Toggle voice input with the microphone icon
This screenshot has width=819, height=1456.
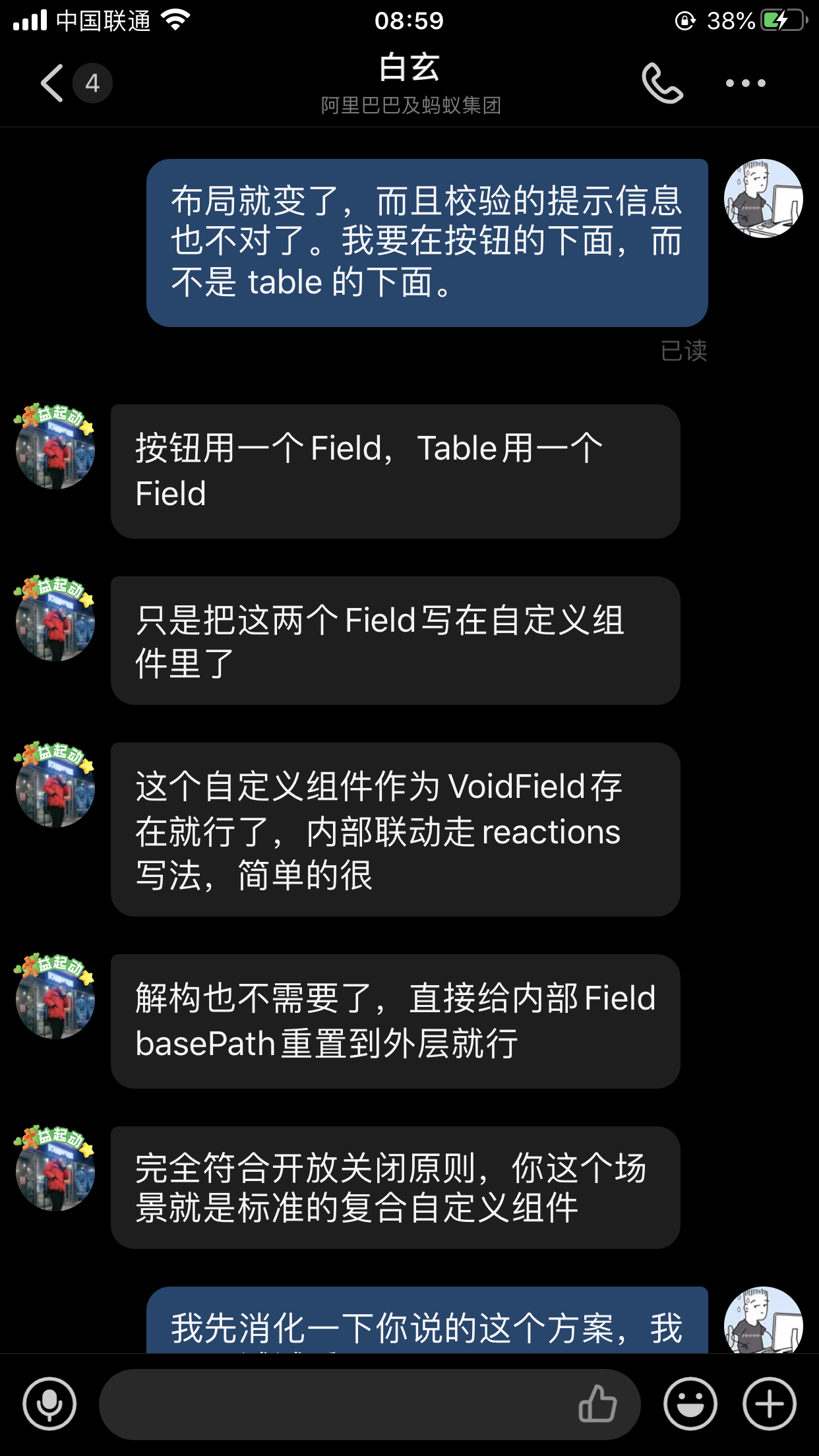pyautogui.click(x=50, y=1403)
